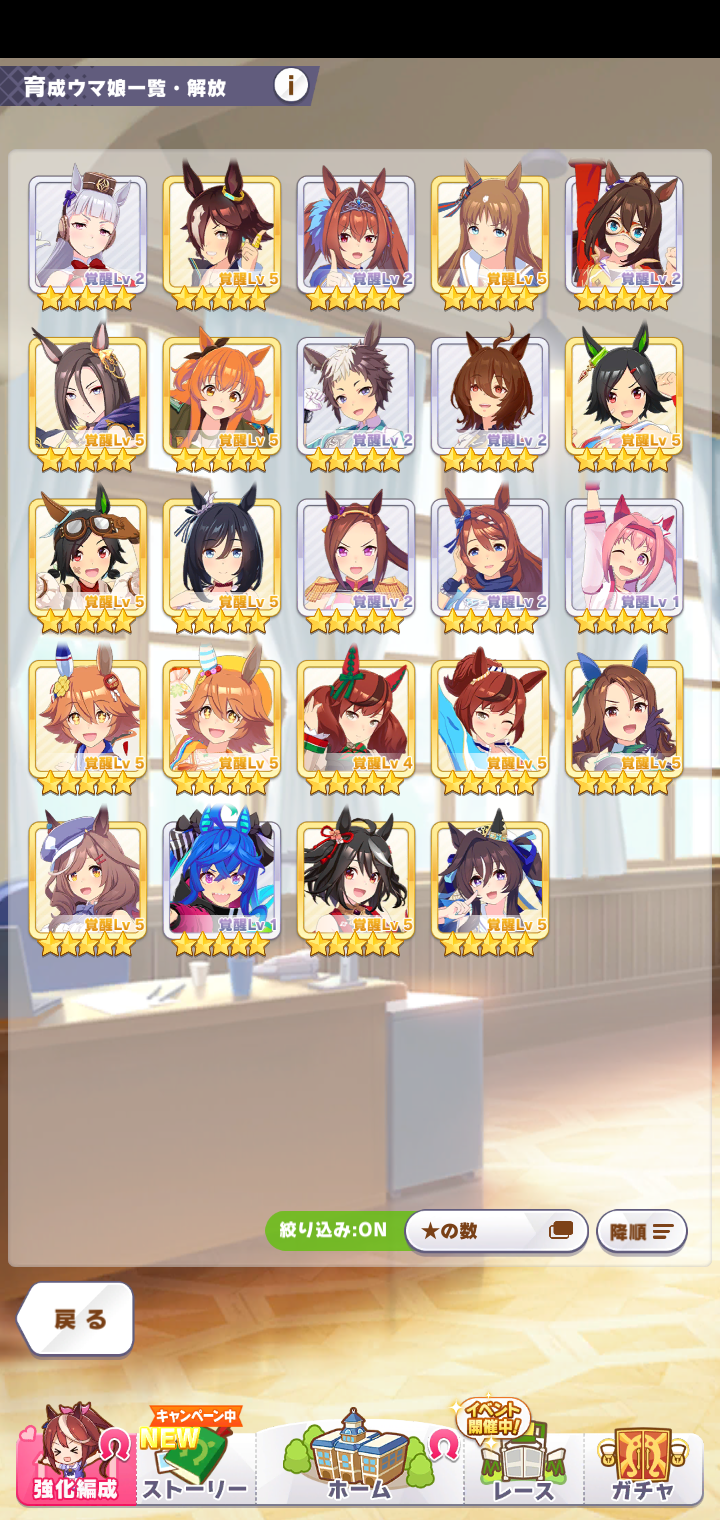The width and height of the screenshot is (720, 1520).
Task: Select the silver-haired girl with brown hat
Action: (88, 235)
